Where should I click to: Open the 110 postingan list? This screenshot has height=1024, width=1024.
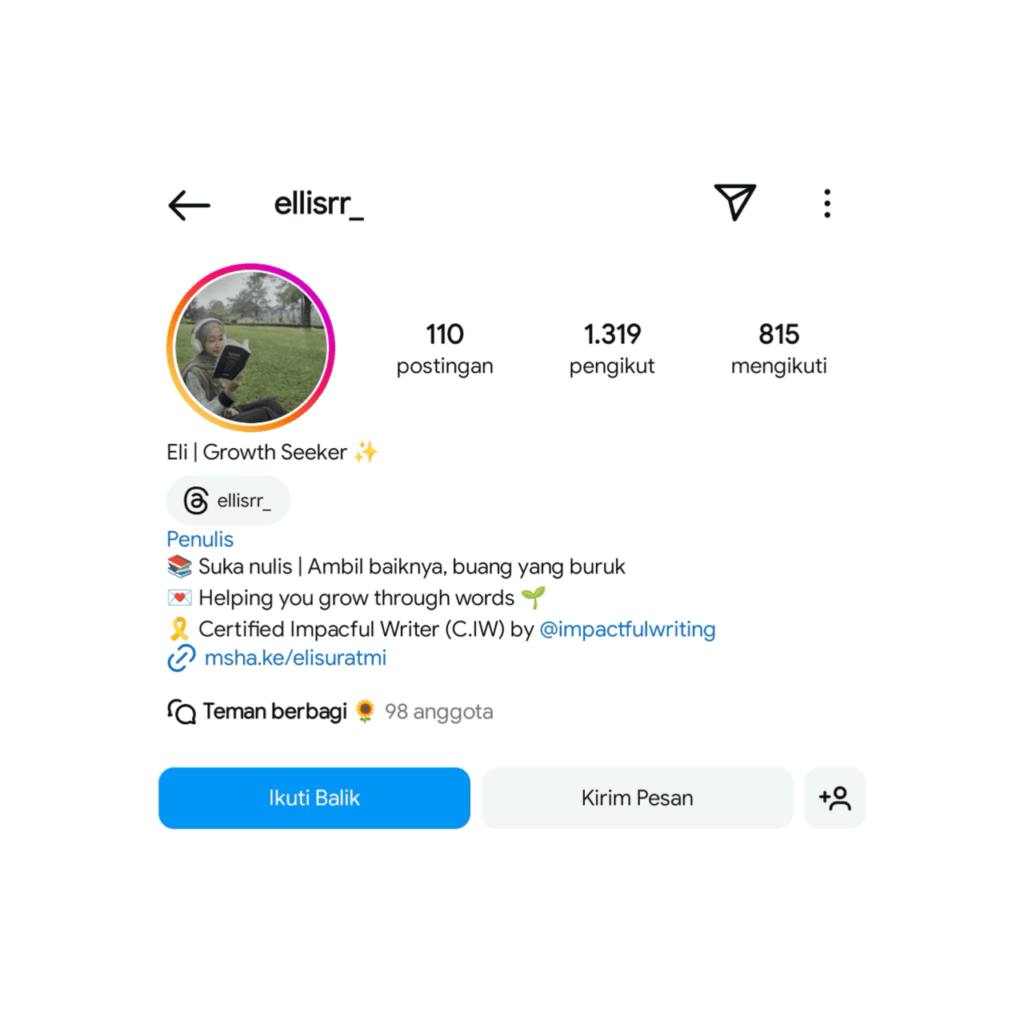445,348
